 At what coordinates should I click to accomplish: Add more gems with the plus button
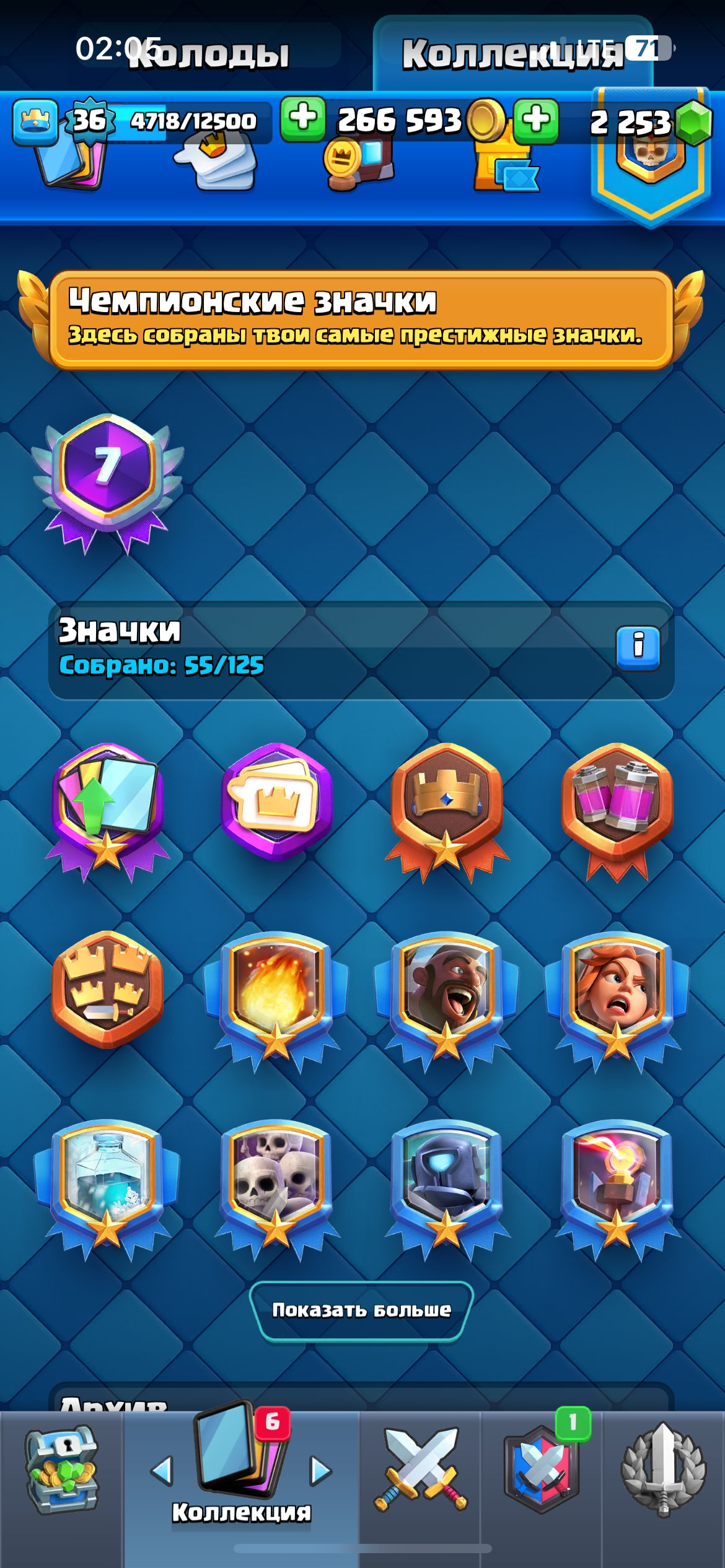click(536, 120)
